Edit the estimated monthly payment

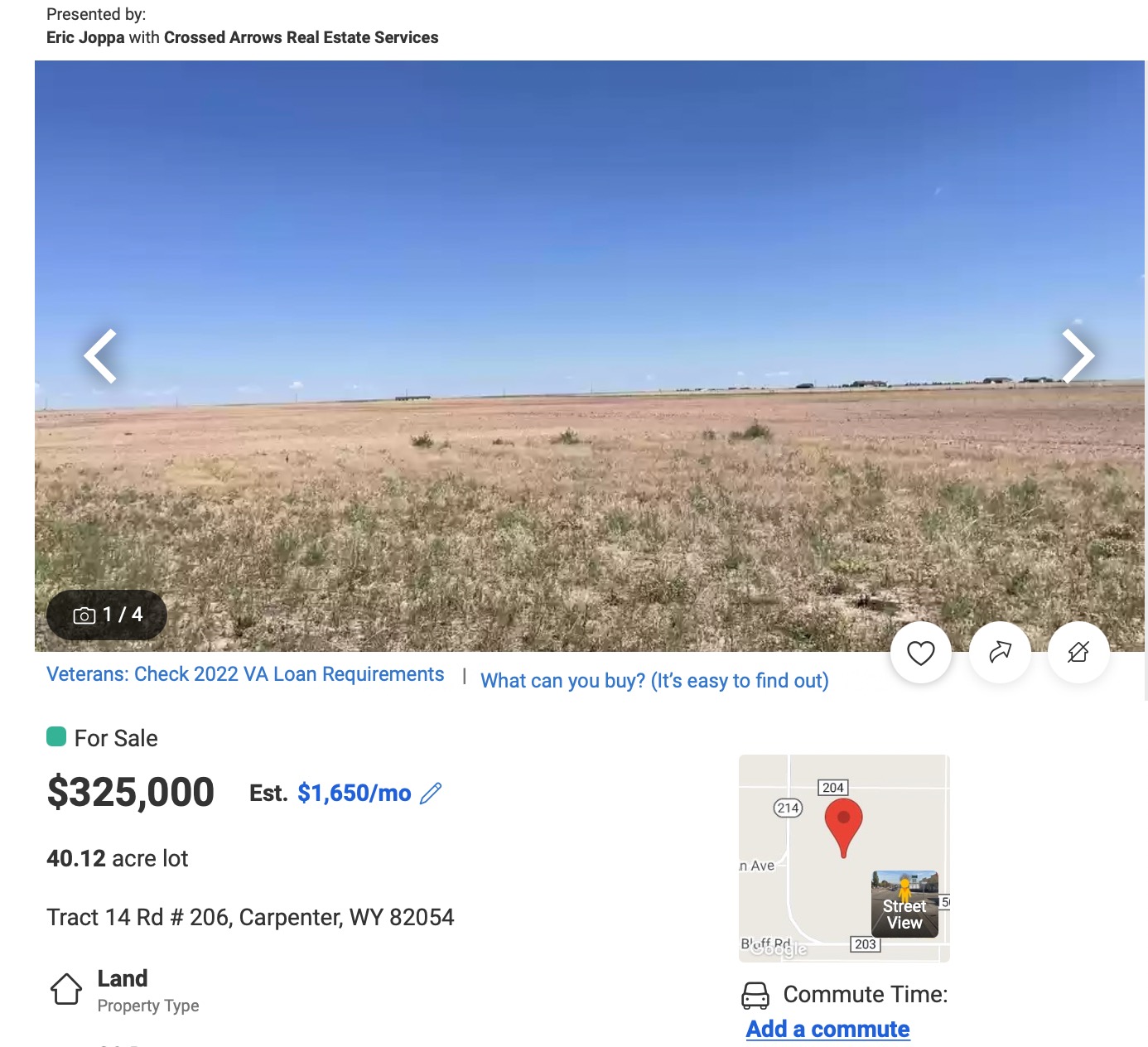click(x=431, y=794)
